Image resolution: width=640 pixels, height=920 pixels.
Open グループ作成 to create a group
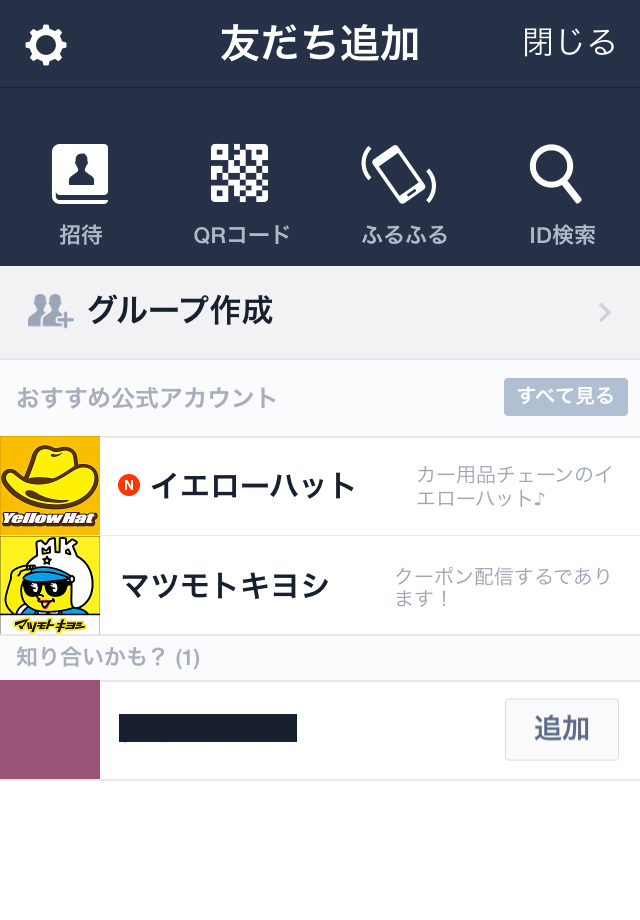(320, 312)
